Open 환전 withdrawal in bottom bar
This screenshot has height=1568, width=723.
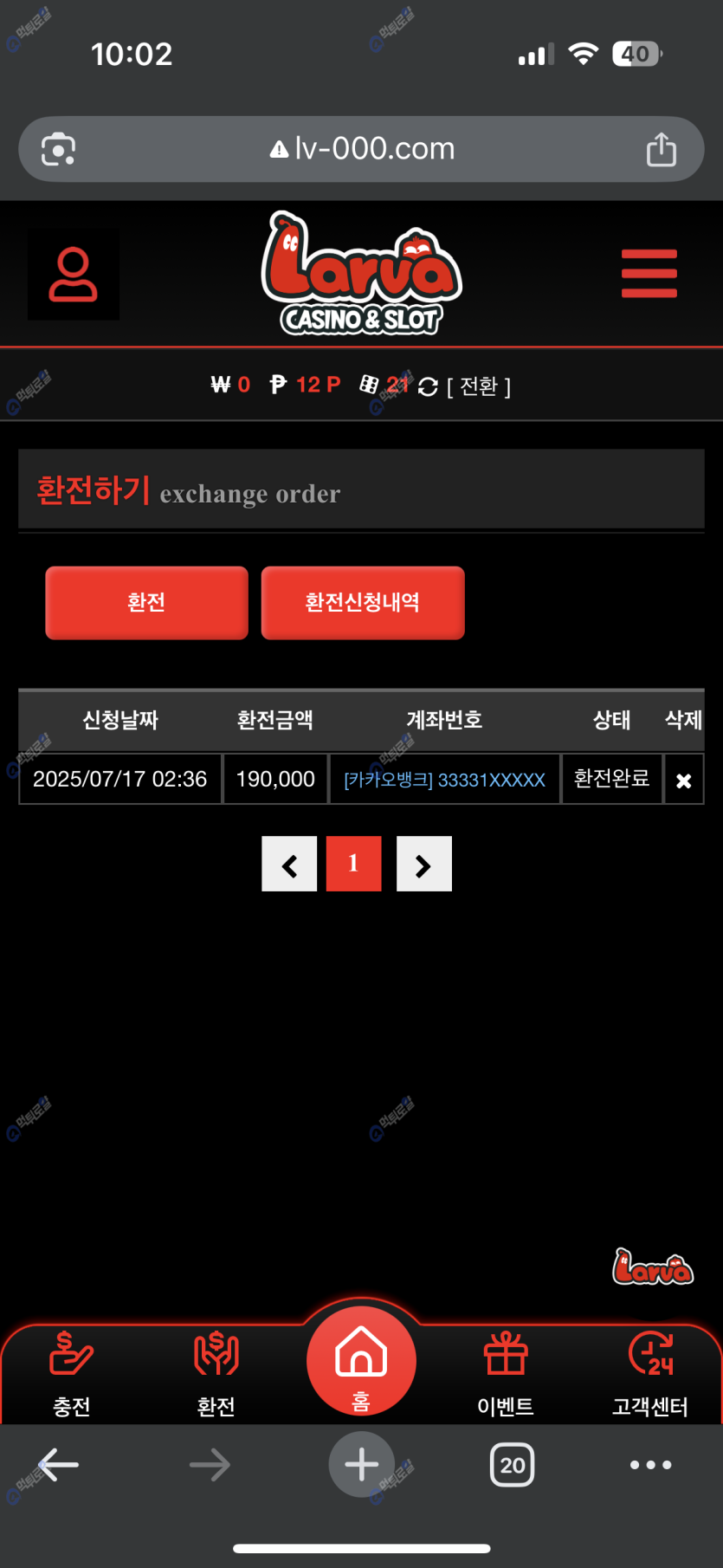216,1373
